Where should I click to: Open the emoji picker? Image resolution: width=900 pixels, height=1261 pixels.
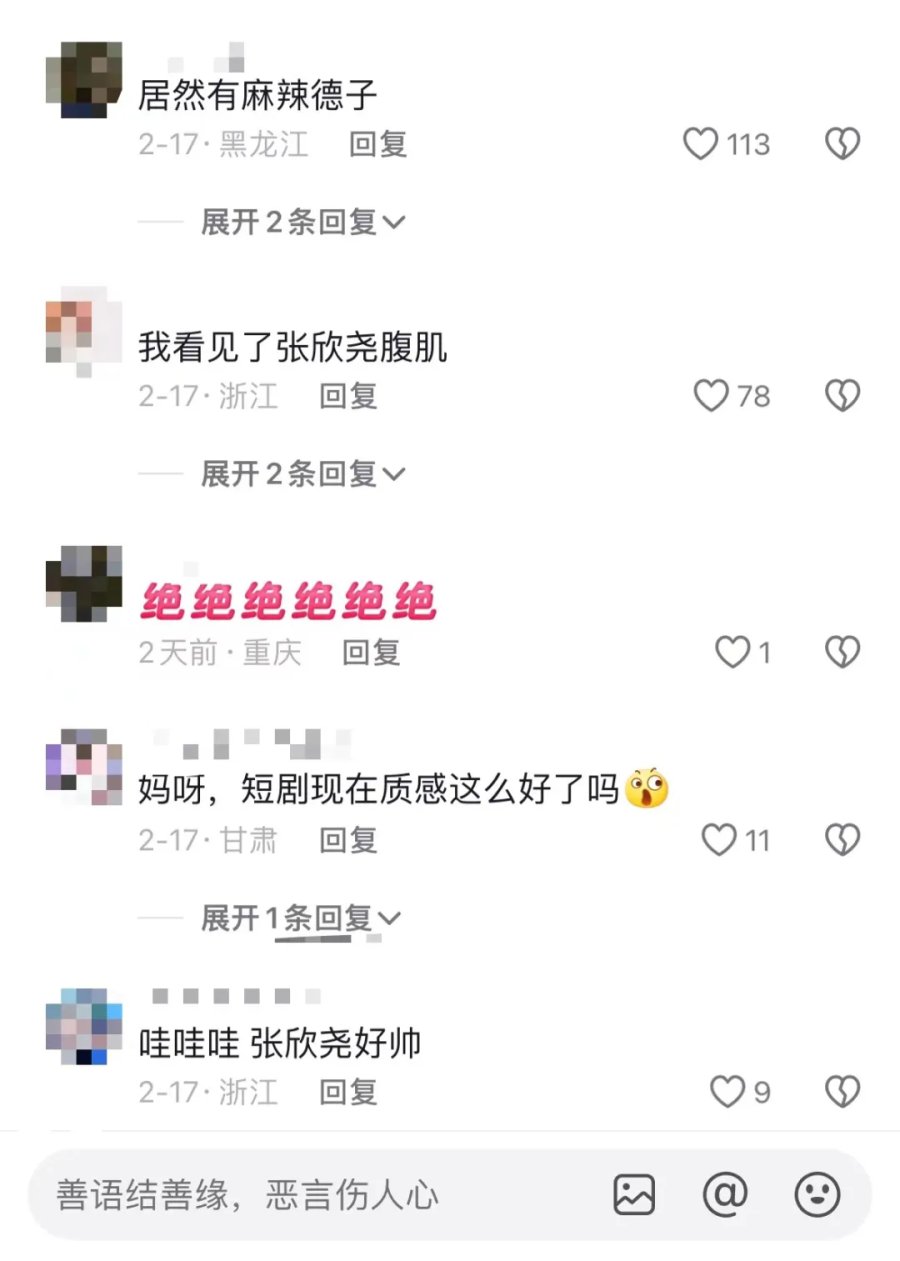tap(817, 1195)
